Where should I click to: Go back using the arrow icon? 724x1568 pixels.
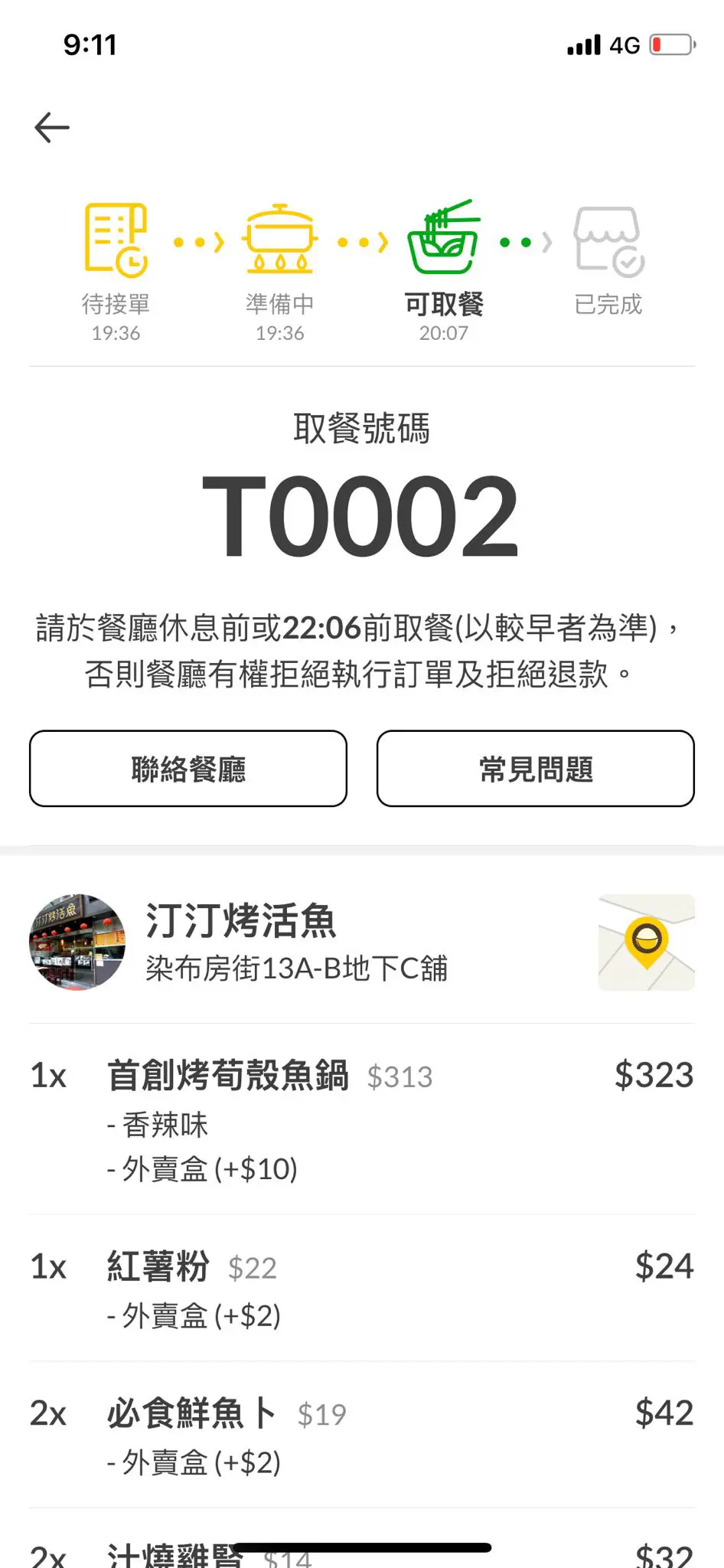click(52, 127)
